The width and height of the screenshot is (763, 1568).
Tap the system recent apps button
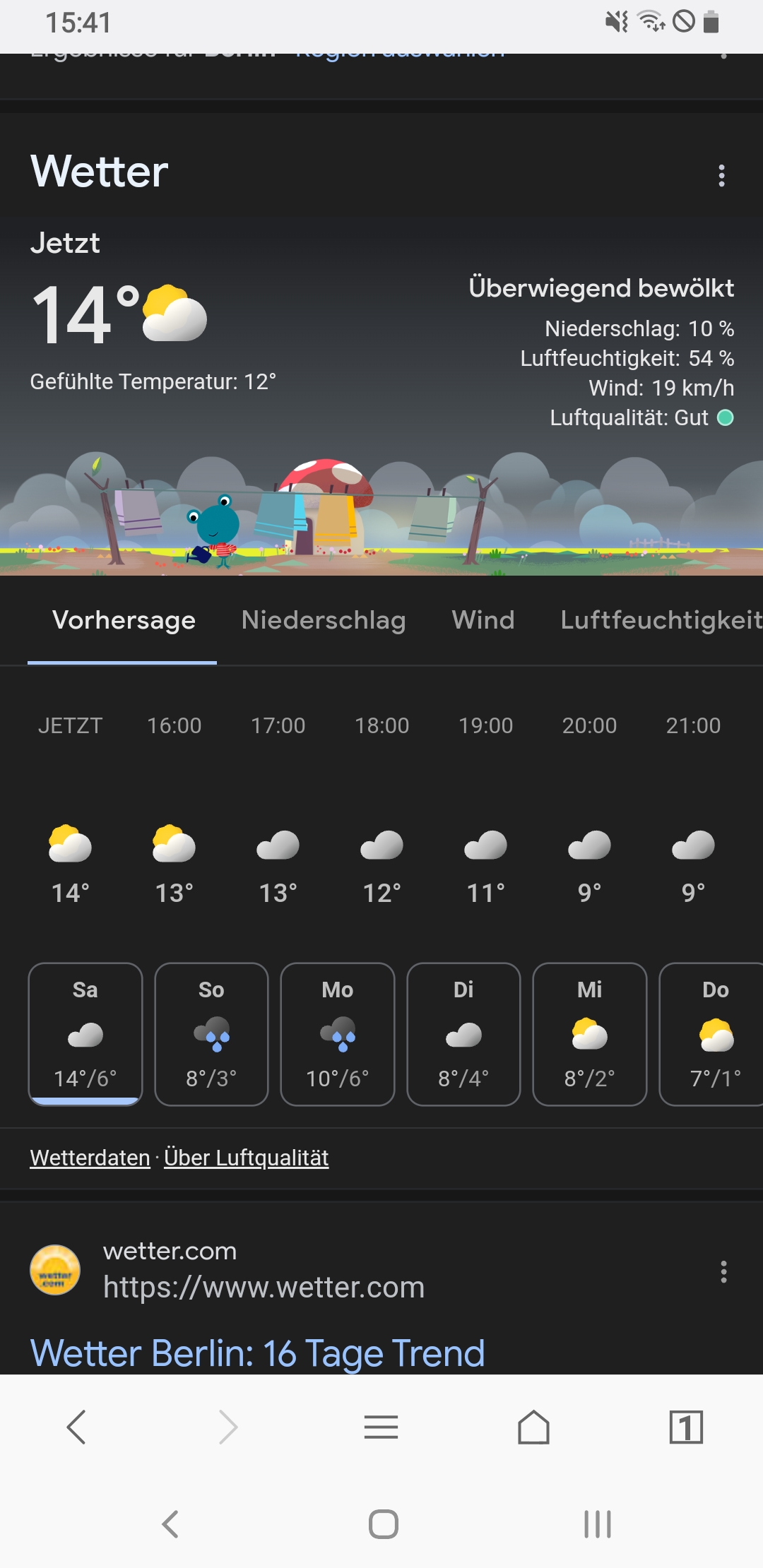point(598,1524)
